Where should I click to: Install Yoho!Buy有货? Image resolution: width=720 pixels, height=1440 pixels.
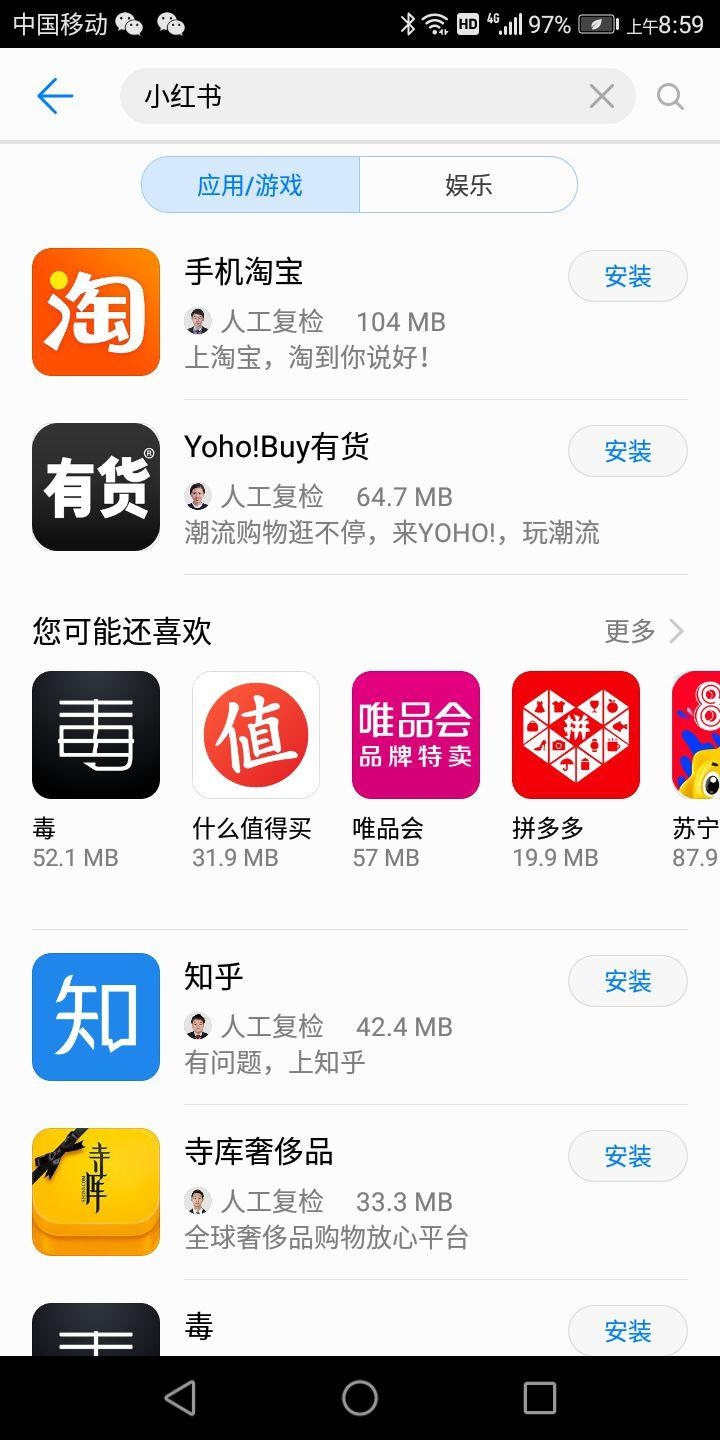pos(627,451)
